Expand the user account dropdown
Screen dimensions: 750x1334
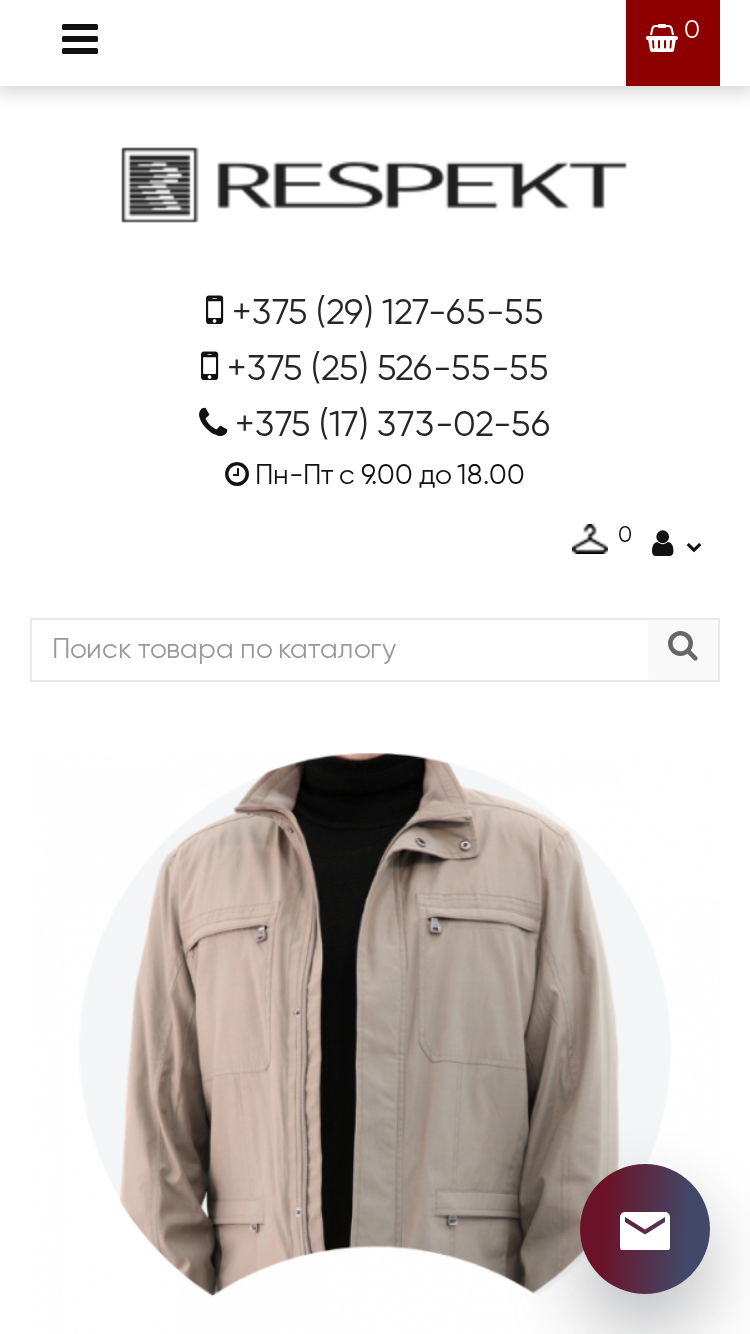click(x=676, y=545)
